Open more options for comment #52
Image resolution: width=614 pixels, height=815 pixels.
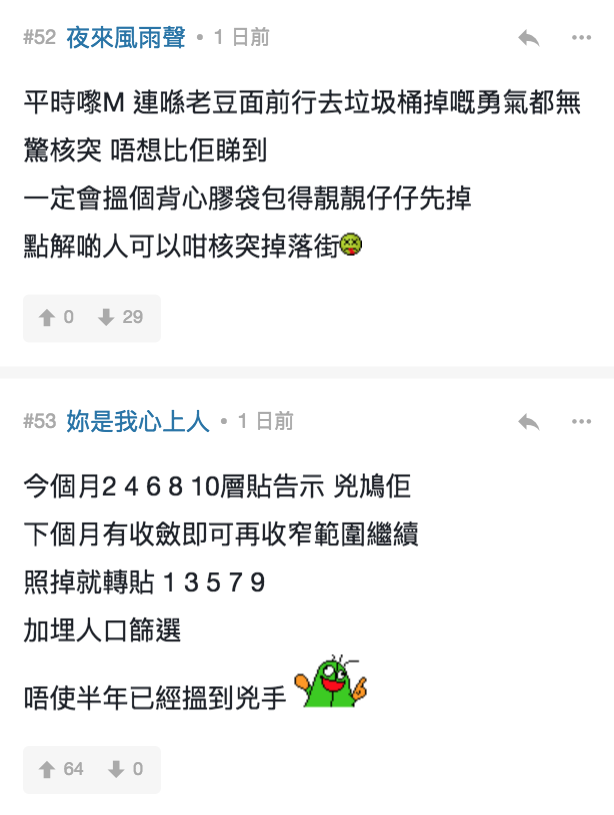click(x=581, y=38)
